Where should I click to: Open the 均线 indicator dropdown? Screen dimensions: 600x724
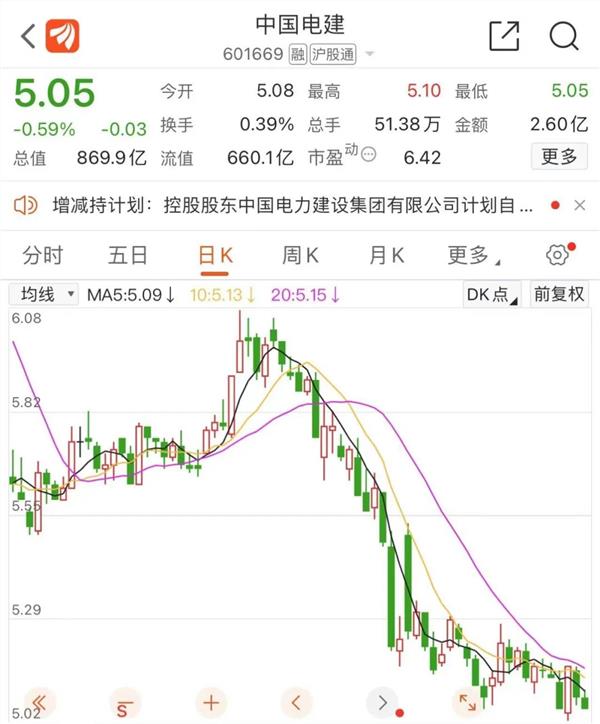(44, 294)
